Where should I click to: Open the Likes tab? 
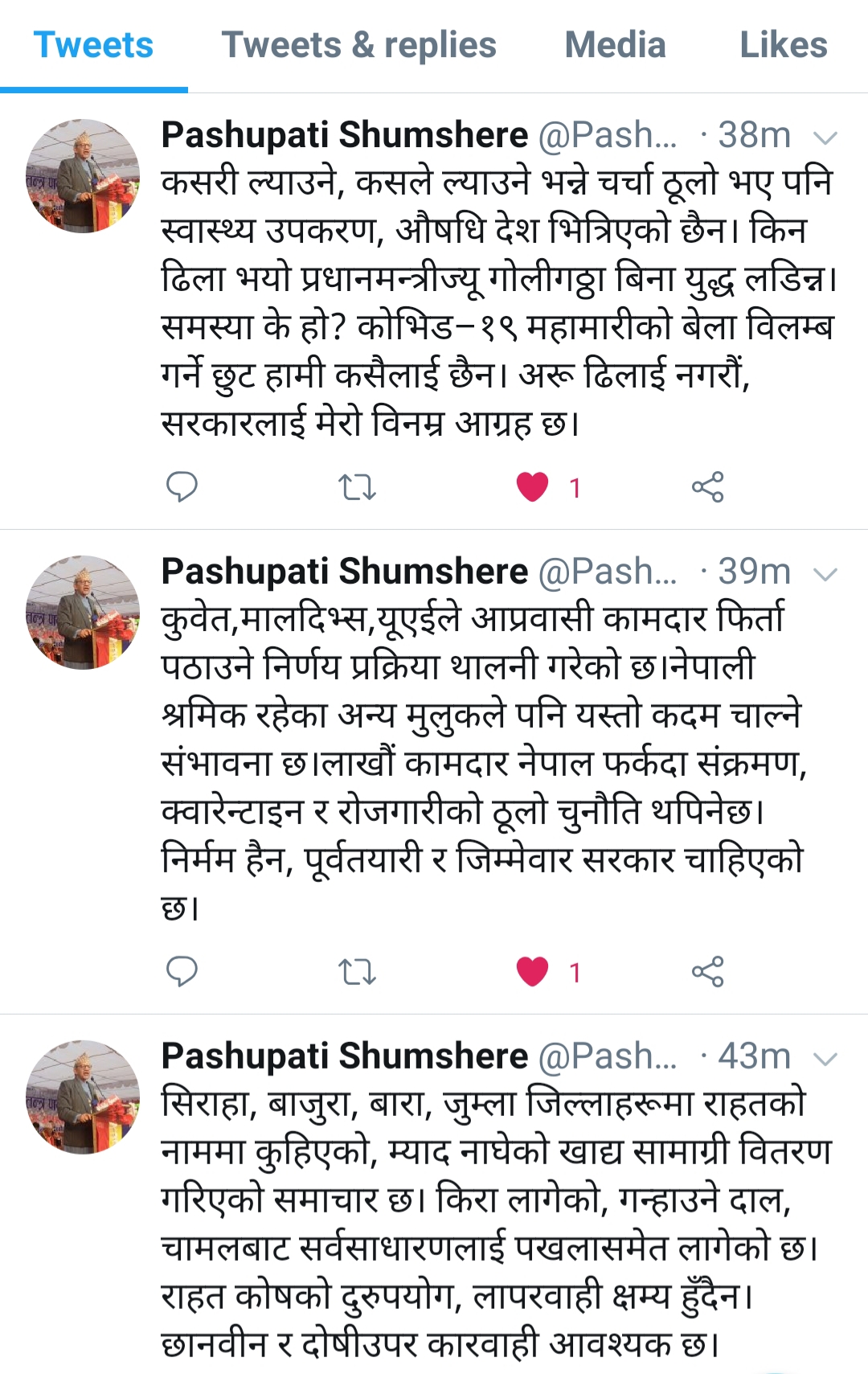783,45
